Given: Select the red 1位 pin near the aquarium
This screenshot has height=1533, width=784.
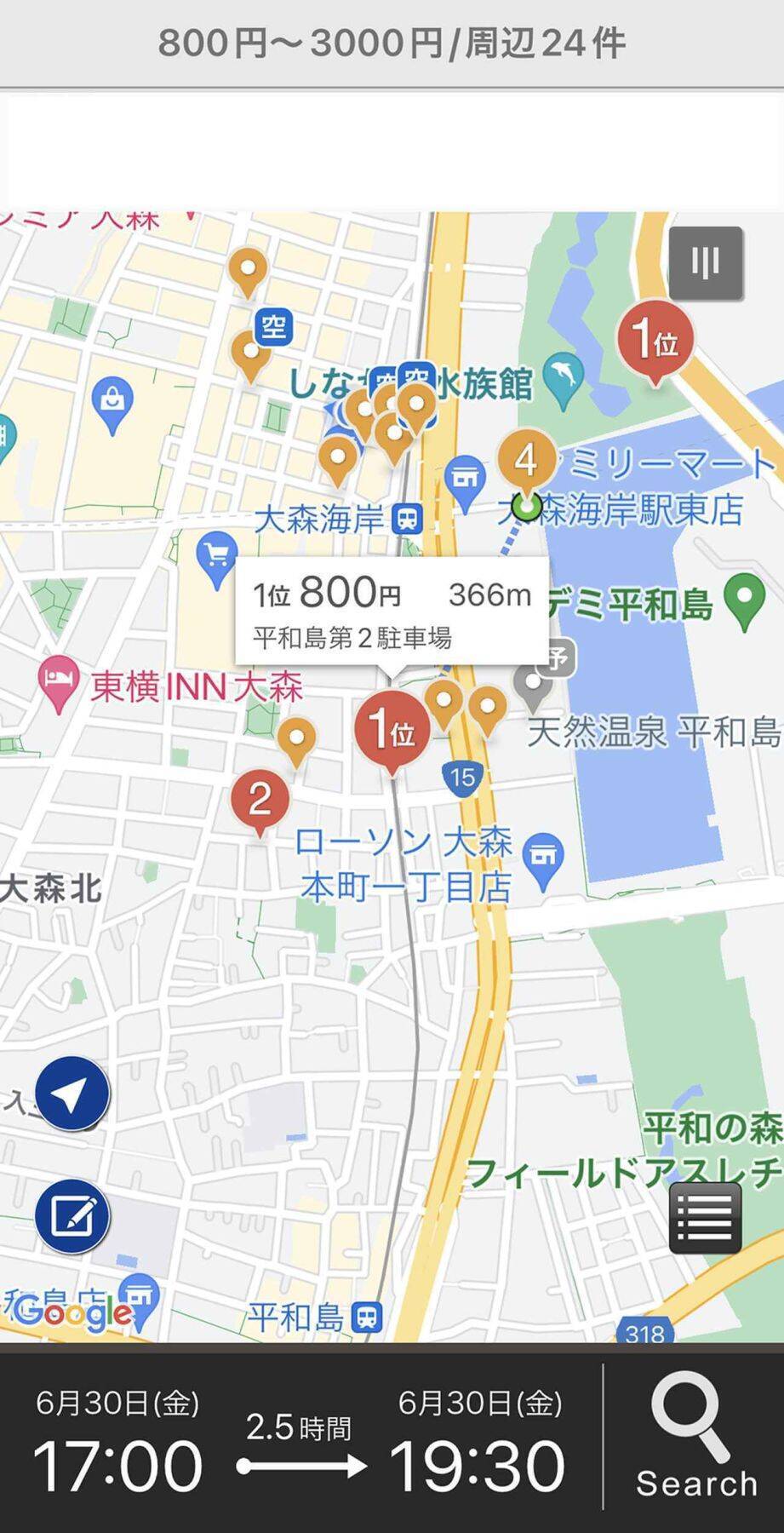Looking at the screenshot, I should coord(655,341).
